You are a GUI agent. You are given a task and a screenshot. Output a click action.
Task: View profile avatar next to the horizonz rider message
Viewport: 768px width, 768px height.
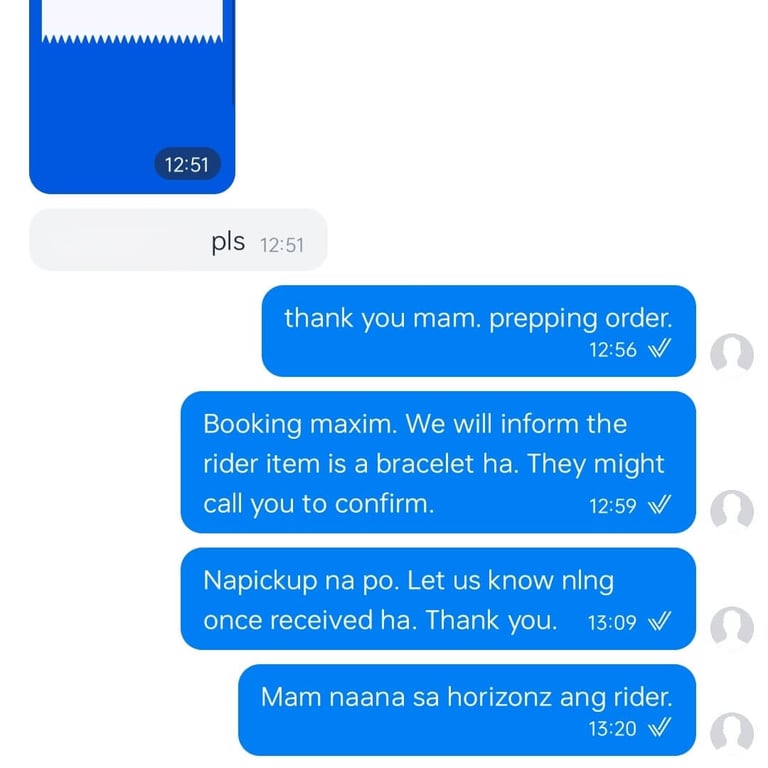(731, 733)
